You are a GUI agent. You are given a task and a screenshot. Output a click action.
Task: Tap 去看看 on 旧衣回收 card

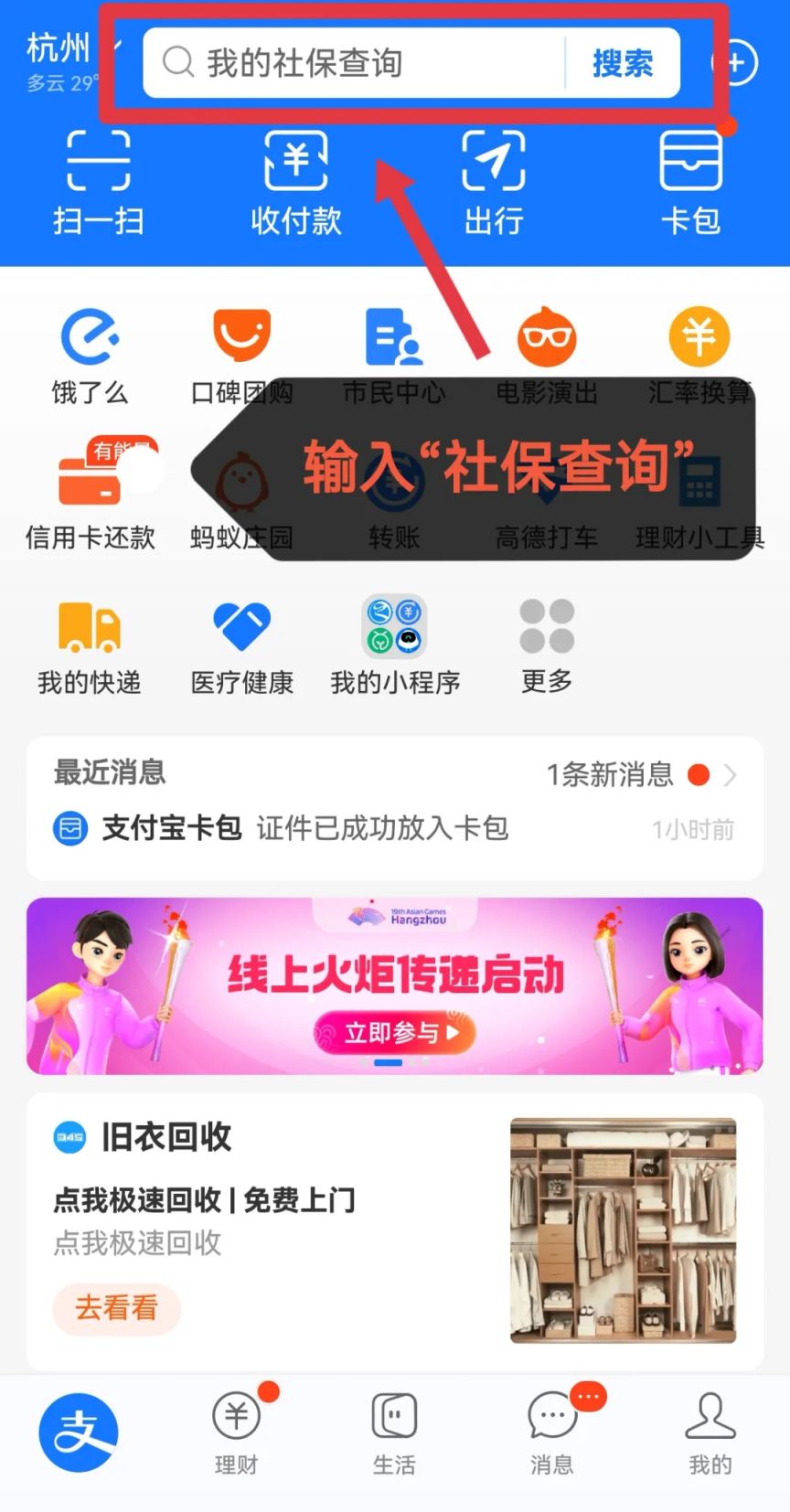coord(116,1308)
